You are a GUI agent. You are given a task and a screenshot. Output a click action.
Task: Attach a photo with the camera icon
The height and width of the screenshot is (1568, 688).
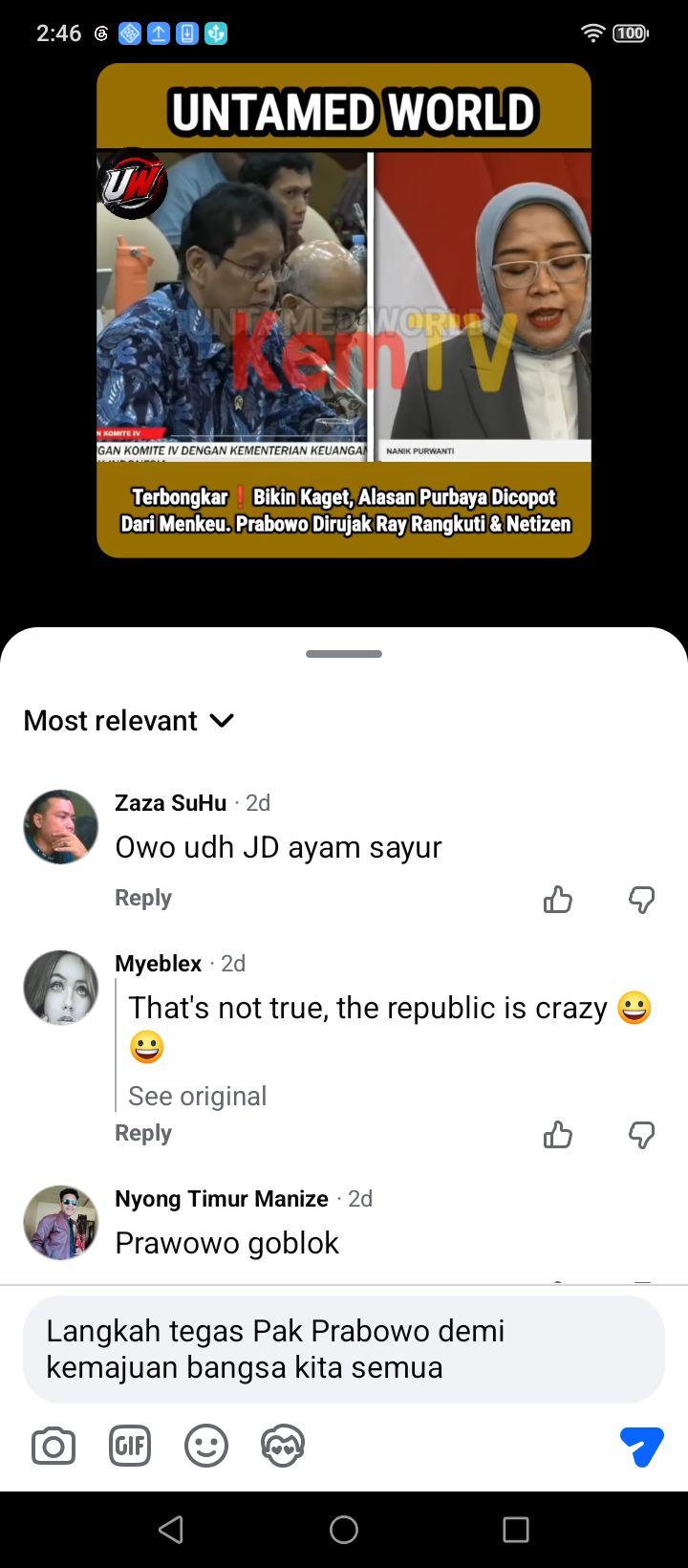click(x=54, y=1446)
